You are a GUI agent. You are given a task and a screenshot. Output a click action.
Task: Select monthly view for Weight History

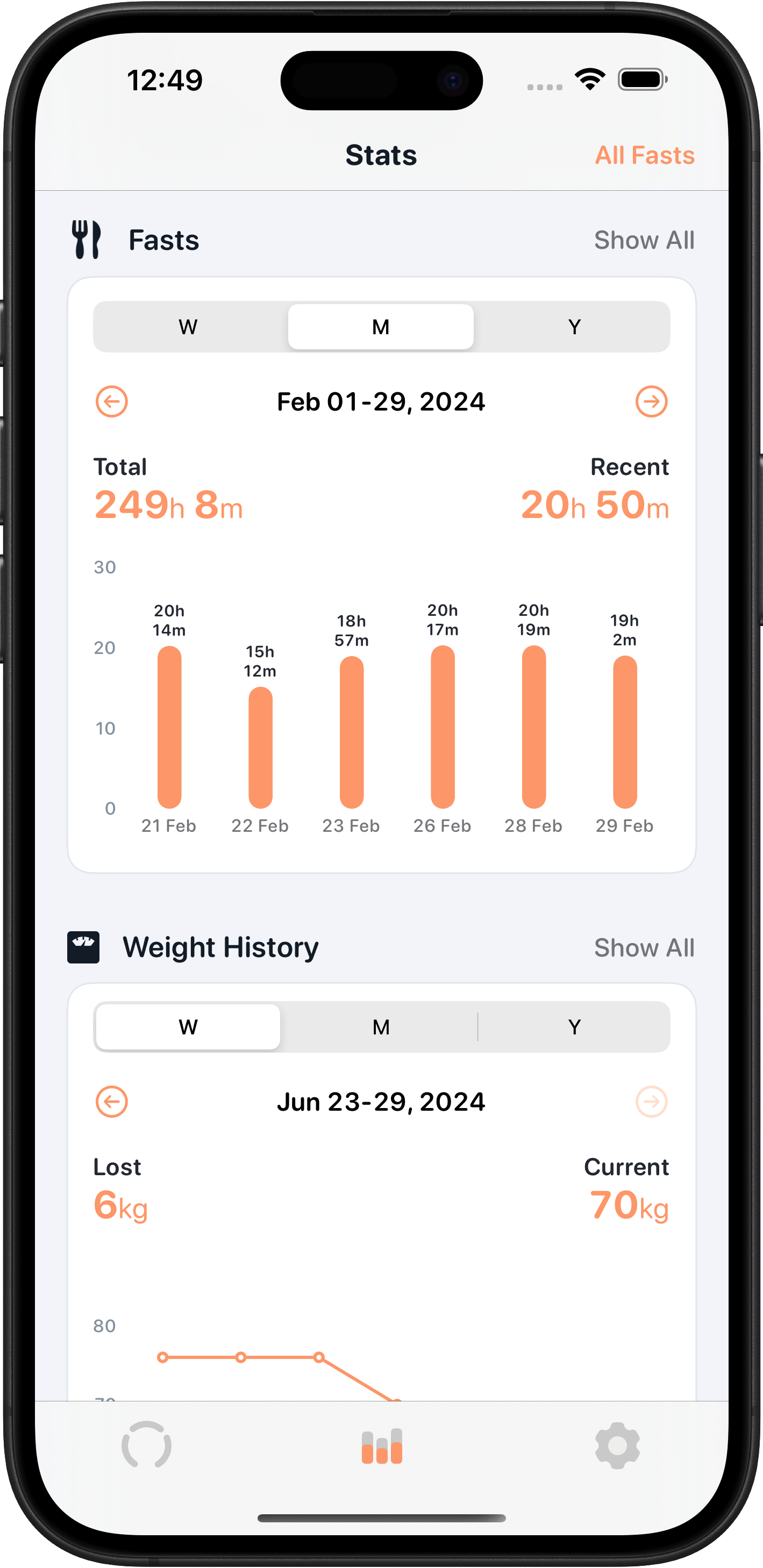[x=381, y=1026]
